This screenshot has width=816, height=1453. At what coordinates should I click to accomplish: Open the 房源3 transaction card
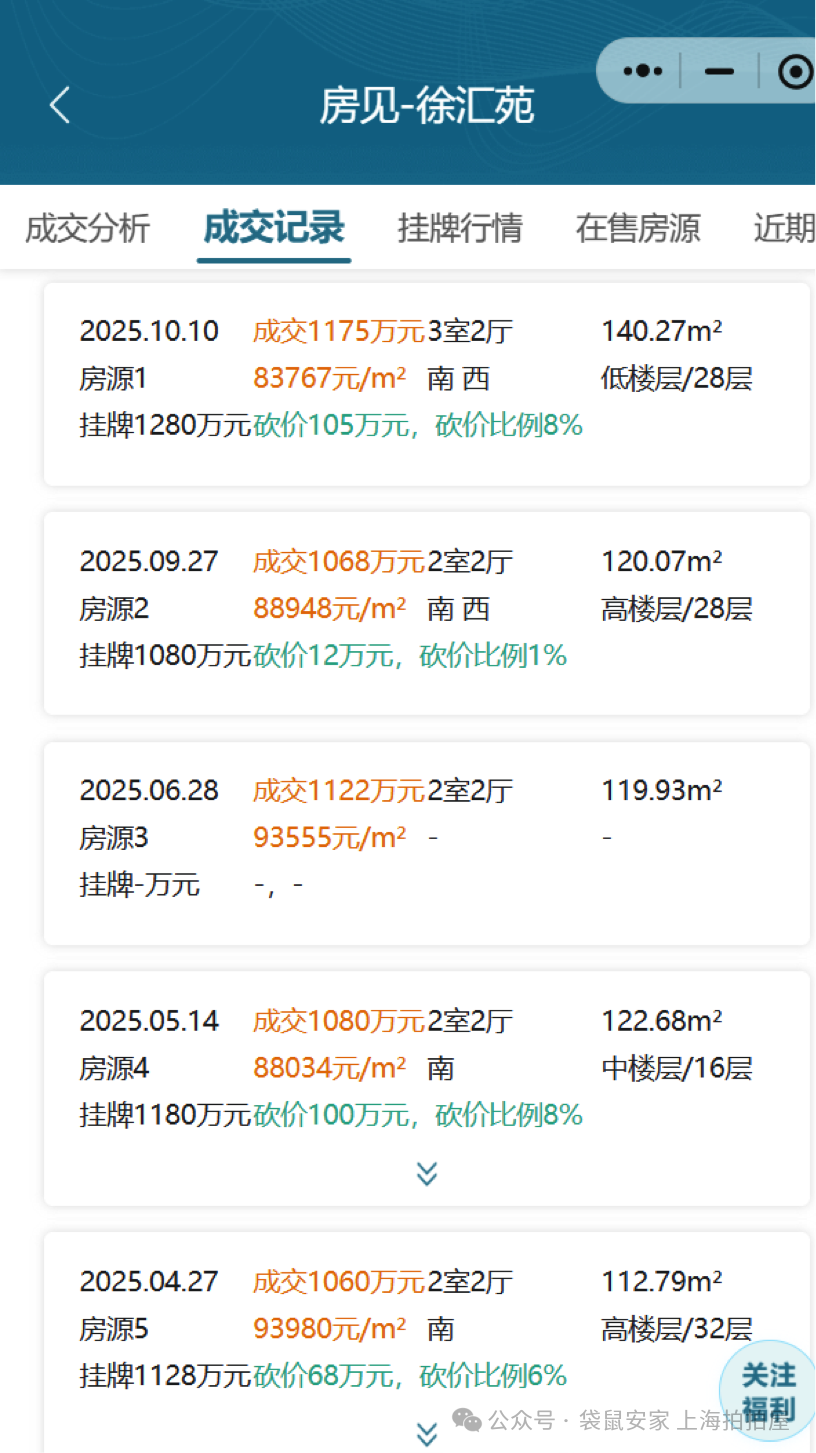[x=426, y=843]
